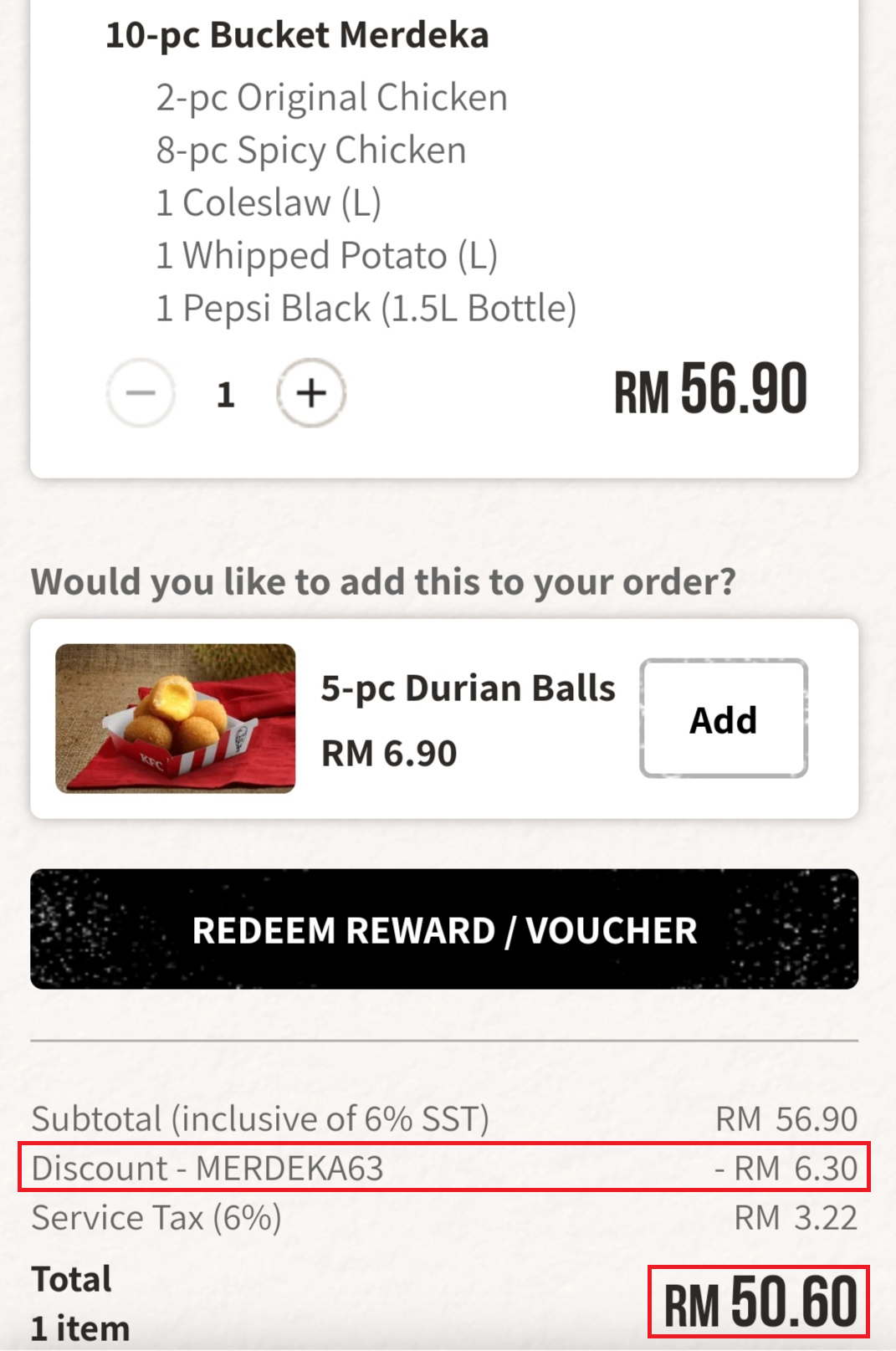Open Redeem Reward / Voucher
This screenshot has width=896, height=1351.
point(444,929)
